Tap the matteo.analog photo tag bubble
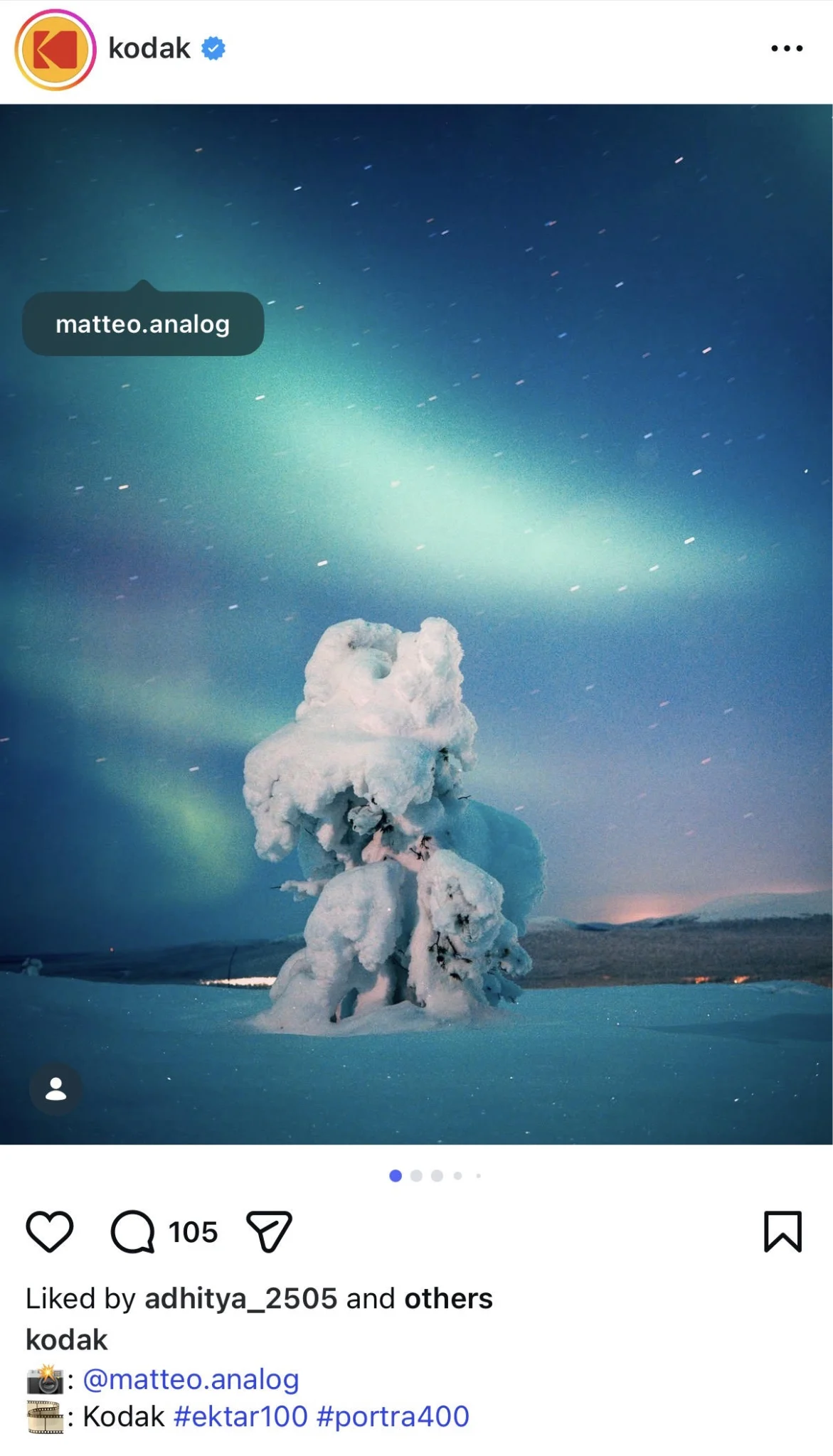Screen dimensions: 833x1456 click(x=143, y=324)
